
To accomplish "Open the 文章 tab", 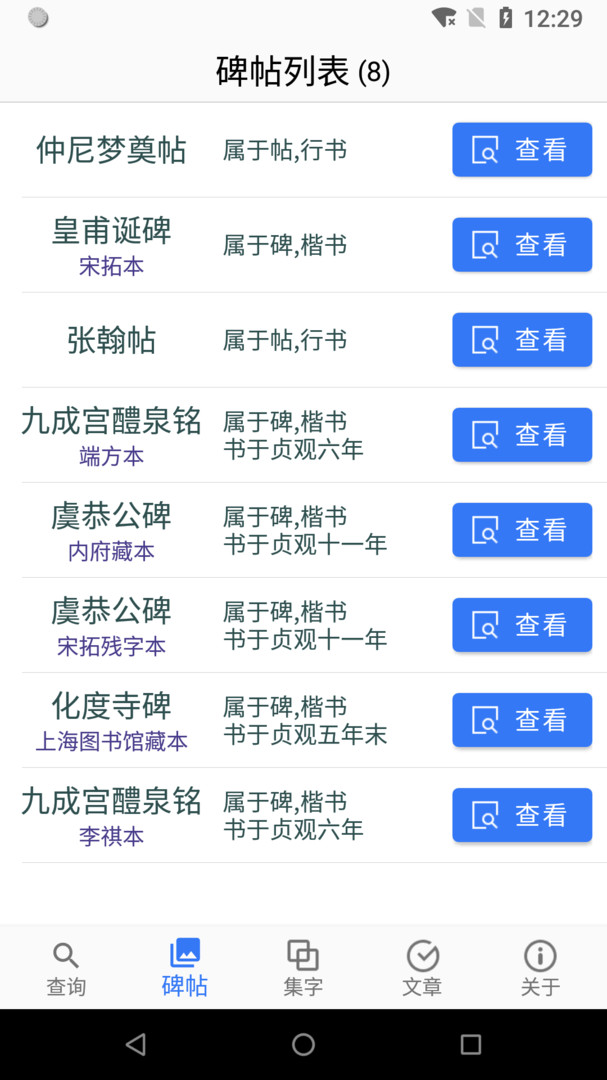I will click(x=422, y=968).
